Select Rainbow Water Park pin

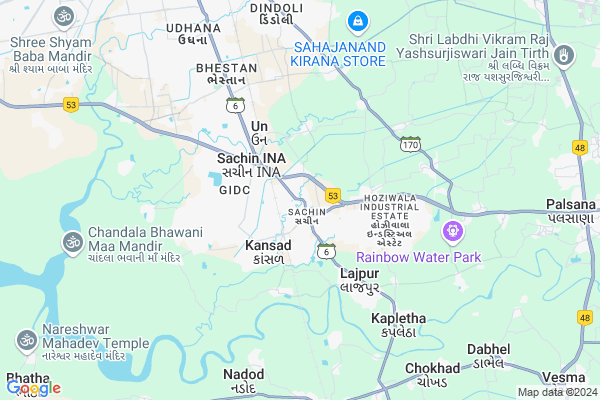[x=454, y=232]
